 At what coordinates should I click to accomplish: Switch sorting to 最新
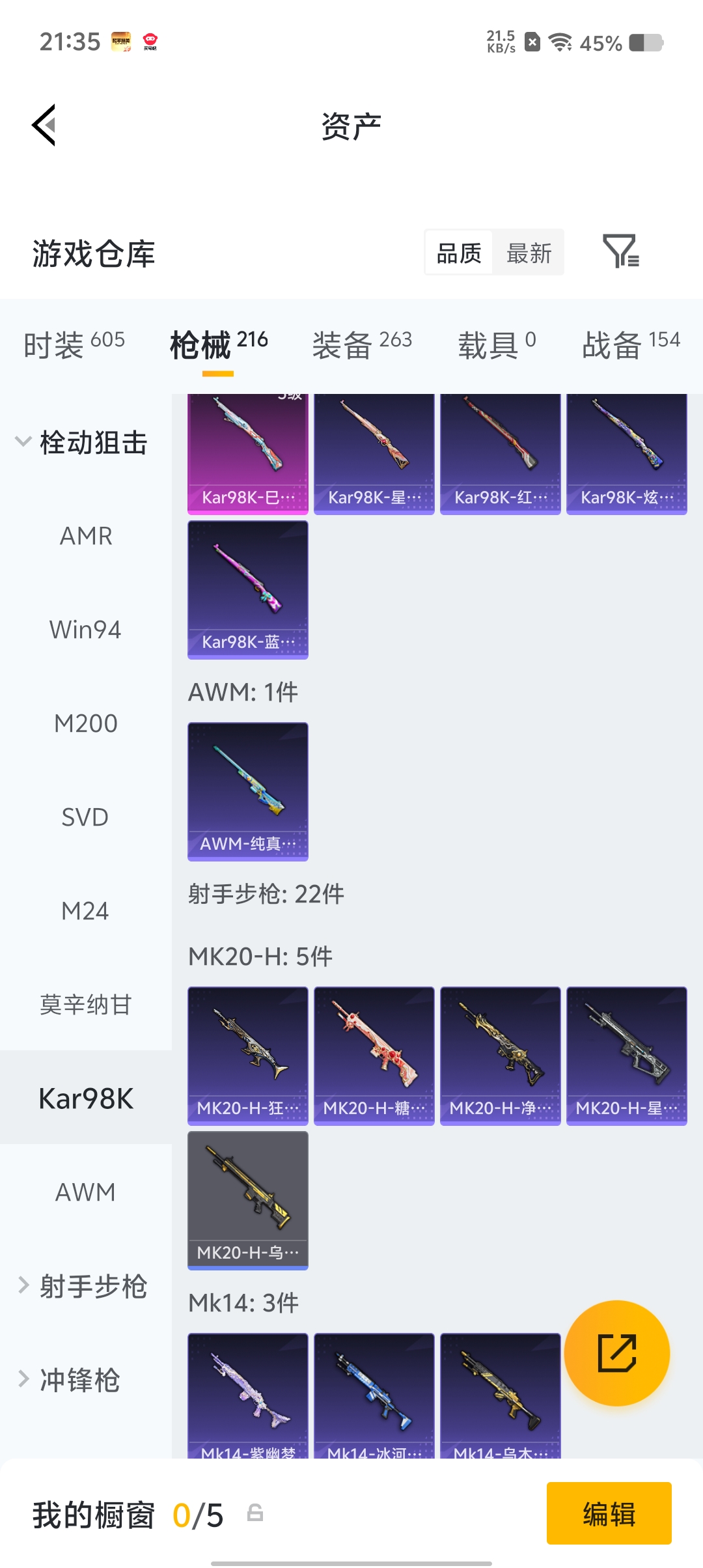point(529,253)
